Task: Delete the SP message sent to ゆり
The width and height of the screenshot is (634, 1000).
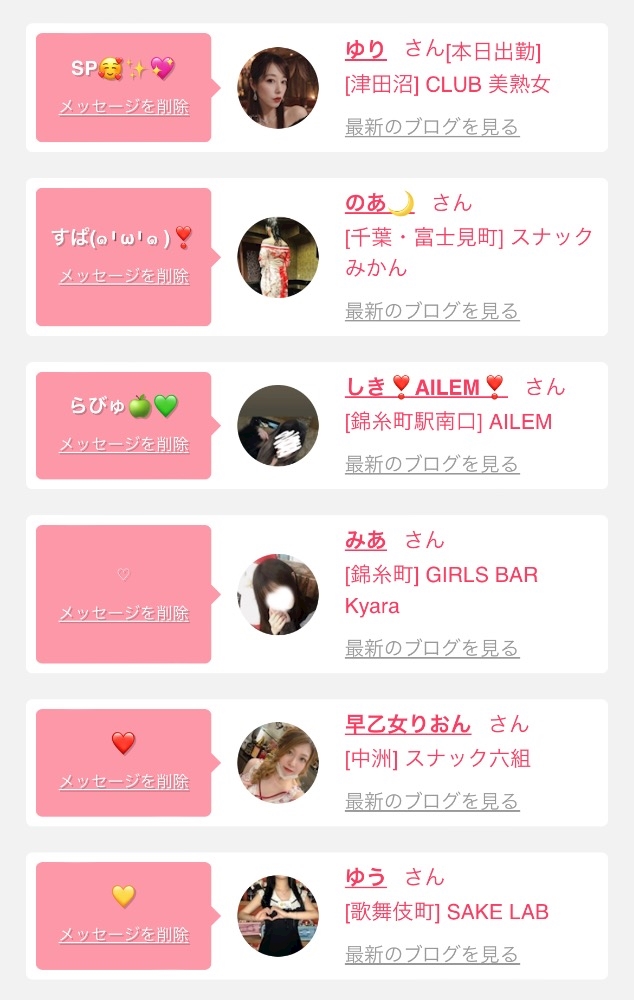Action: tap(124, 107)
